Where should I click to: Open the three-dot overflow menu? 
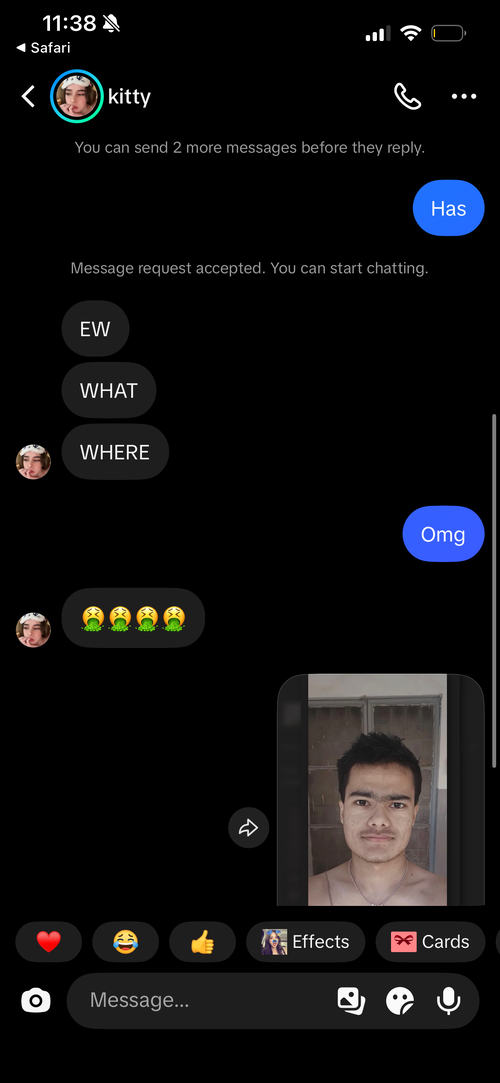(x=464, y=97)
